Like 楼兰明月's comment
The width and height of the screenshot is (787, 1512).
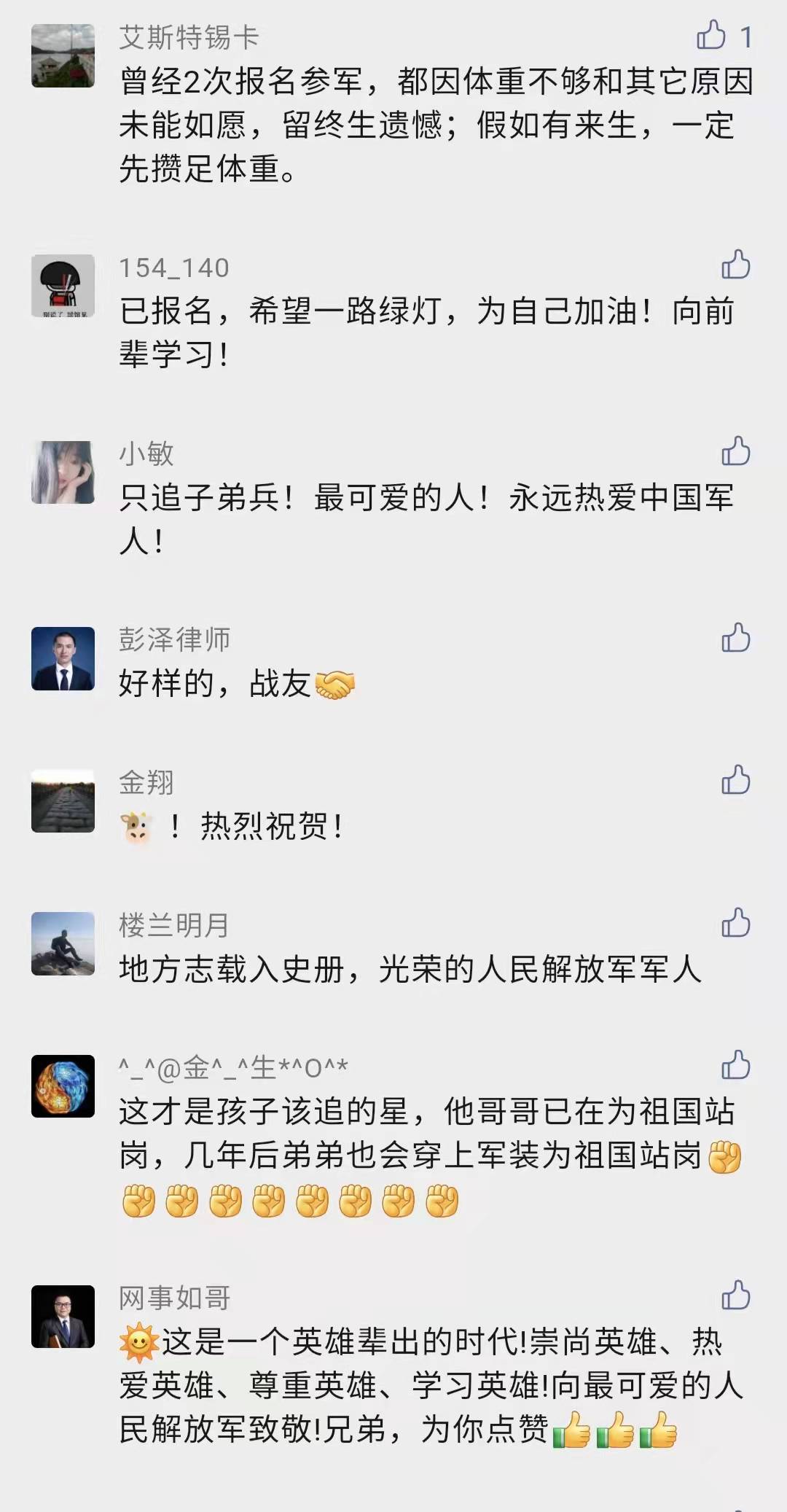coord(735,923)
